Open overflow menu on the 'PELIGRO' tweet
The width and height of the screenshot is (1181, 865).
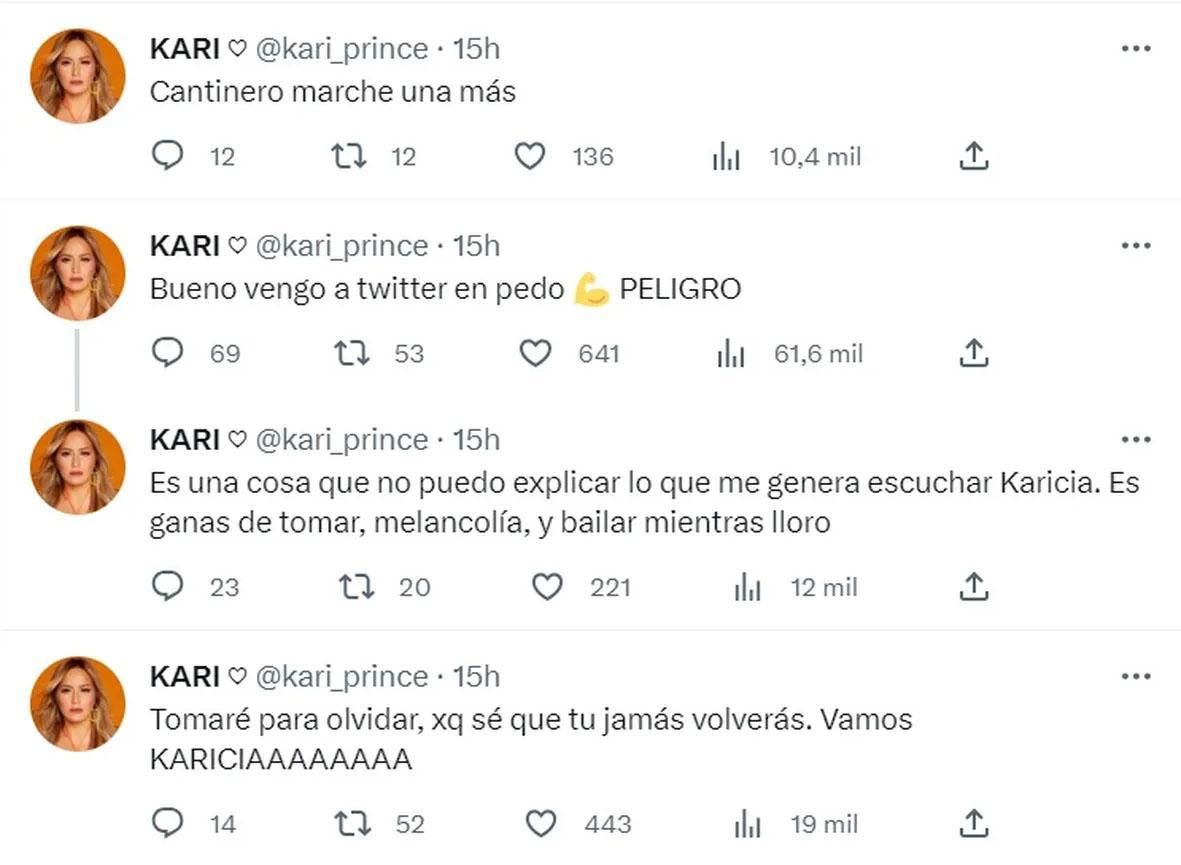tap(1136, 246)
